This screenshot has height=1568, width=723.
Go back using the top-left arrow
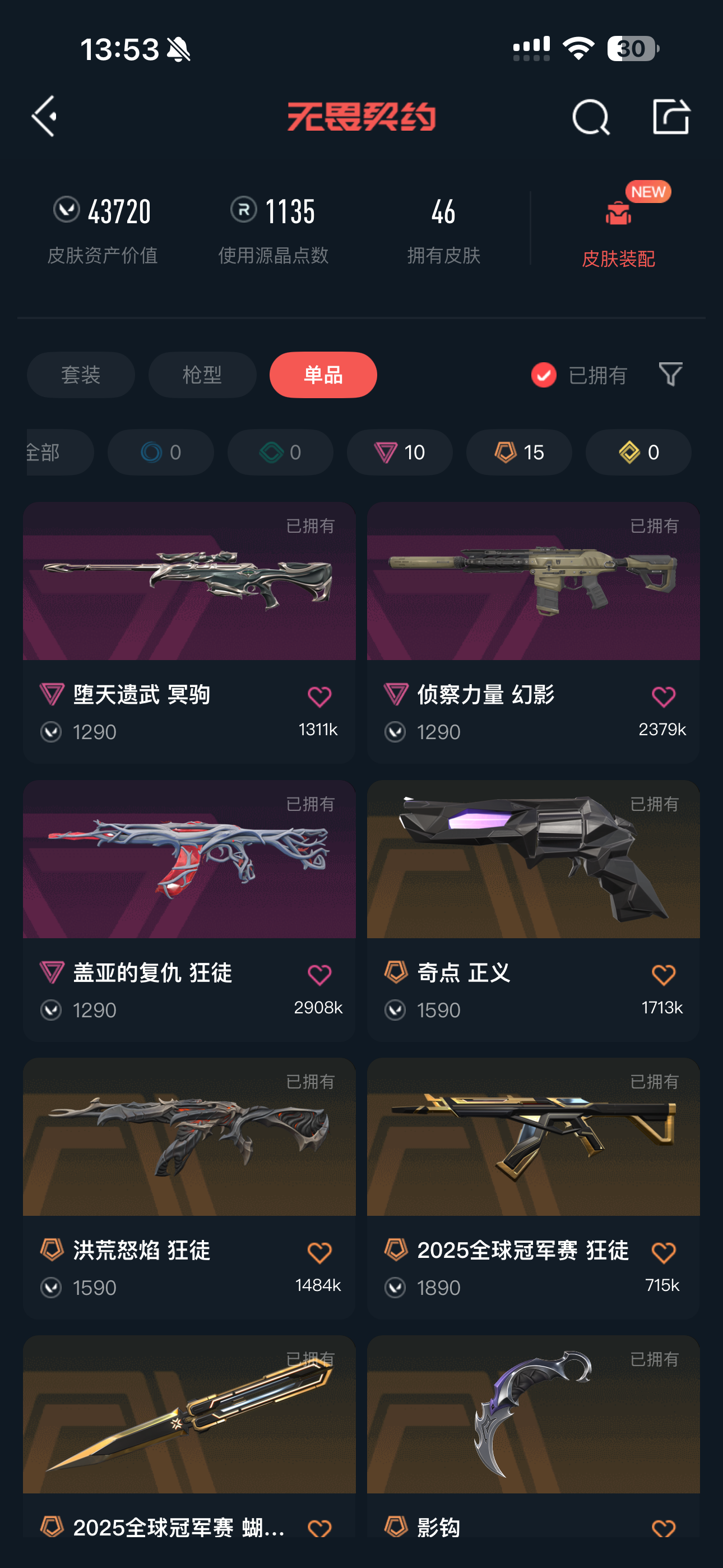44,116
